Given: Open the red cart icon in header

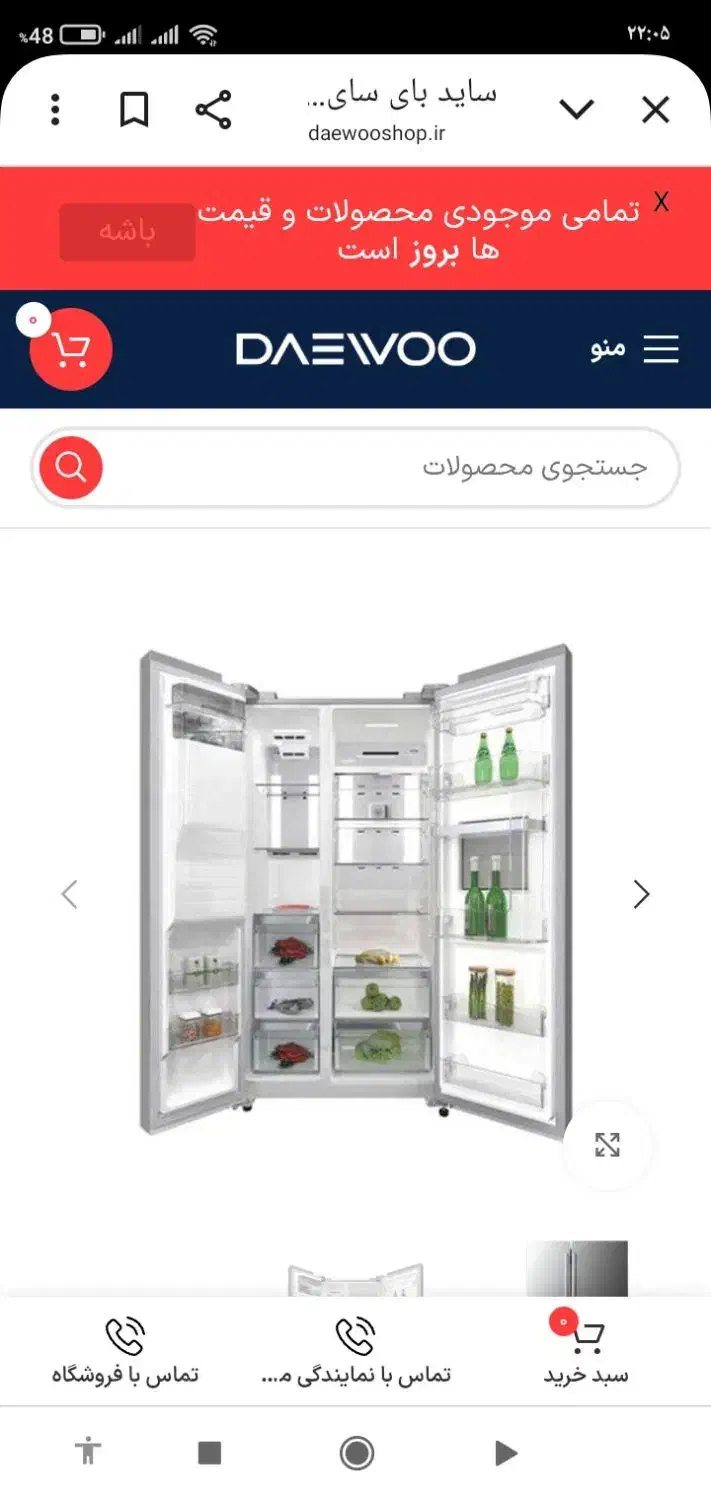Looking at the screenshot, I should point(70,349).
